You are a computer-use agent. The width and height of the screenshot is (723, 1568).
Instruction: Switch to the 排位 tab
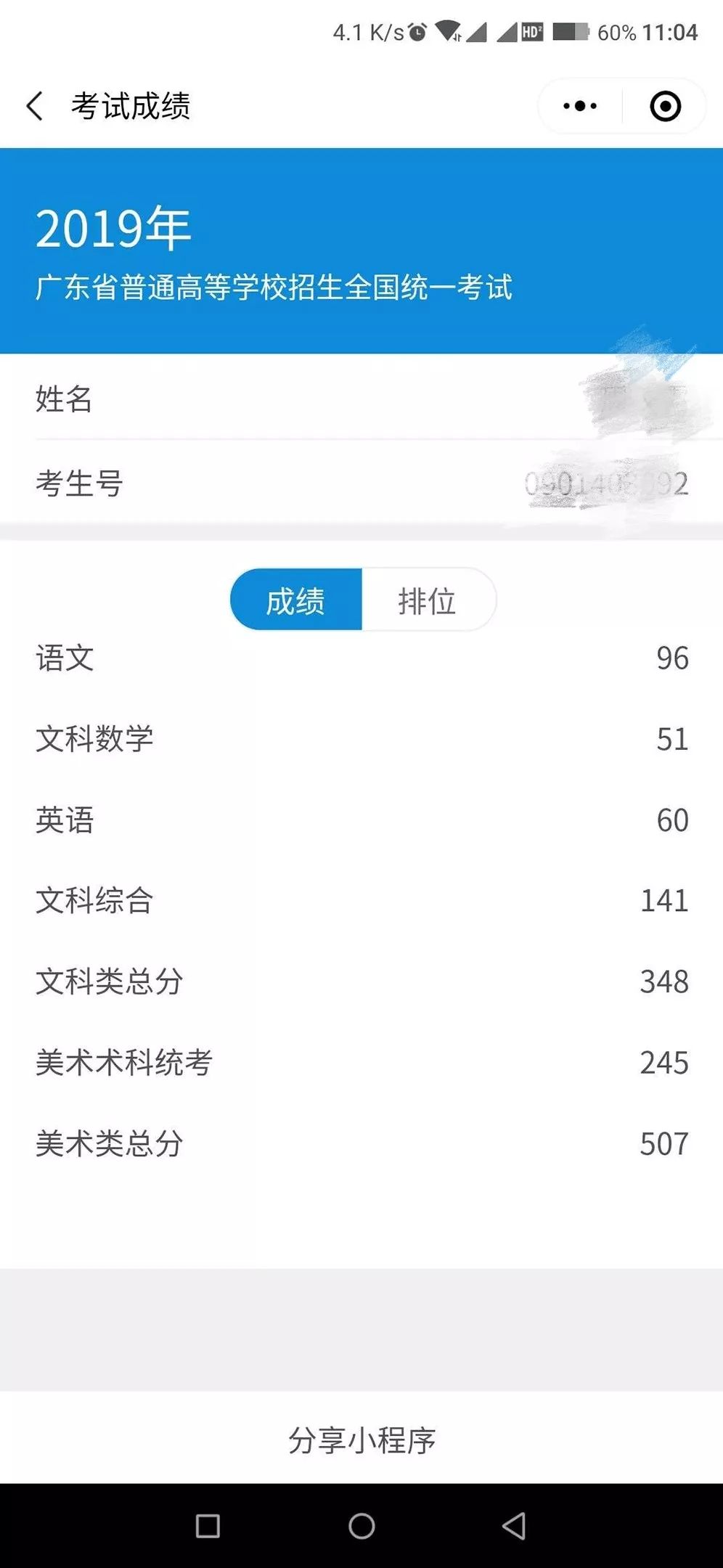point(428,600)
